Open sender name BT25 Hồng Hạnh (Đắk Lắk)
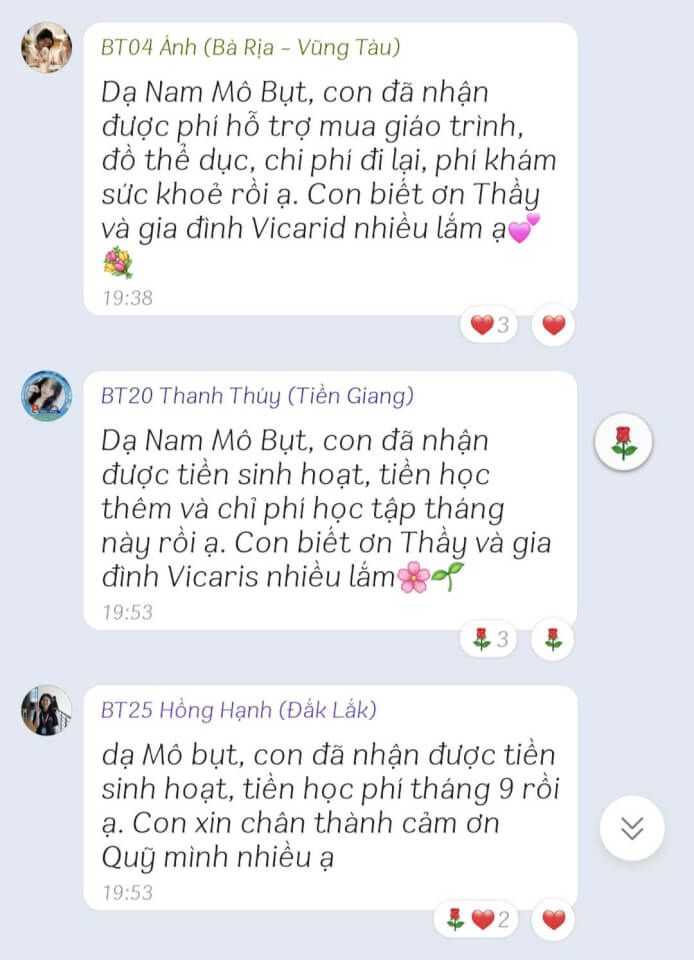Image resolution: width=694 pixels, height=960 pixels. click(239, 710)
